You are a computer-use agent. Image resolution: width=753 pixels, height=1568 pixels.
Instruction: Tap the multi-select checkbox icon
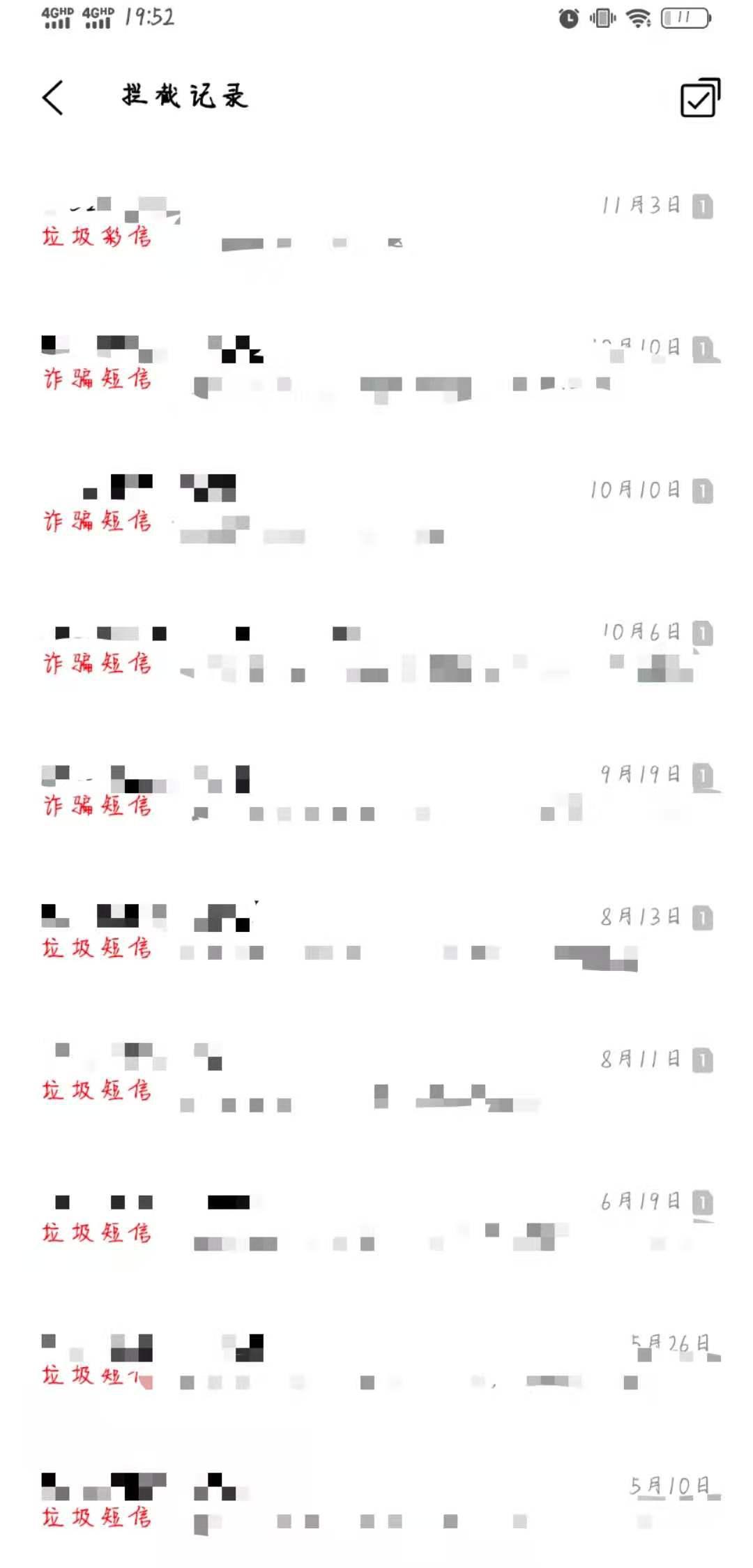[699, 98]
